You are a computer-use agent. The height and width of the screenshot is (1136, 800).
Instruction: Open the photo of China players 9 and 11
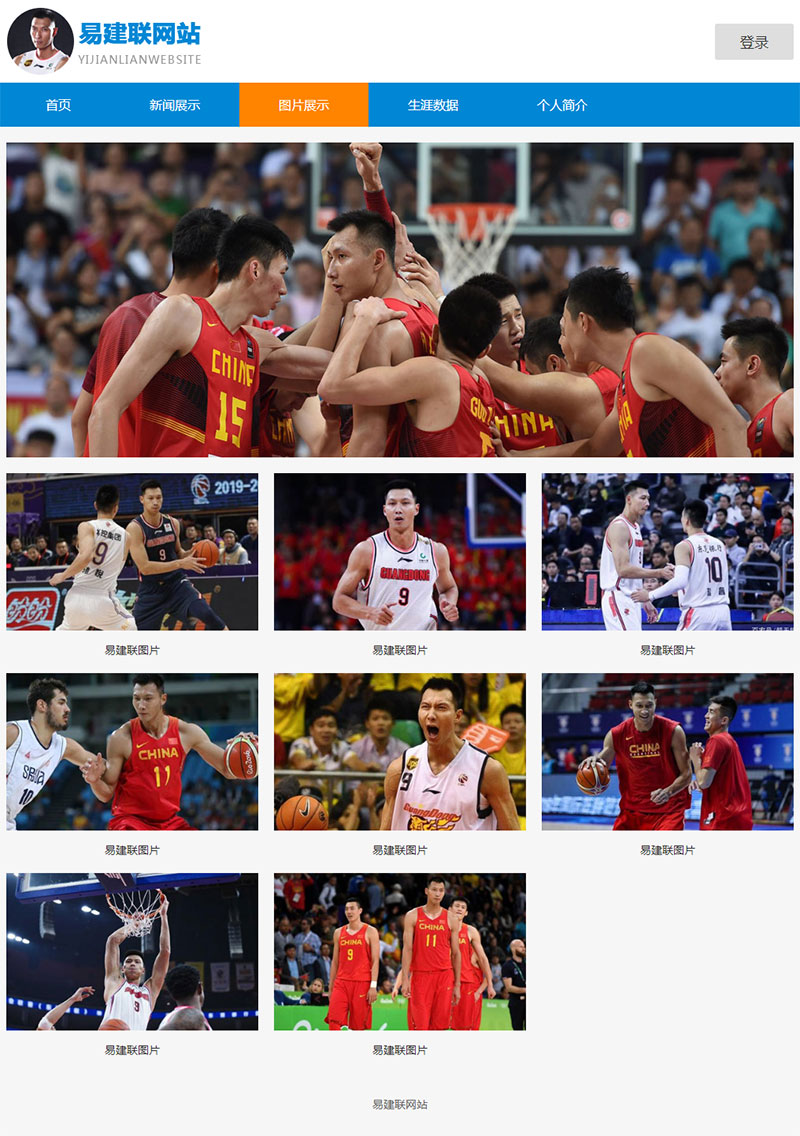click(400, 952)
